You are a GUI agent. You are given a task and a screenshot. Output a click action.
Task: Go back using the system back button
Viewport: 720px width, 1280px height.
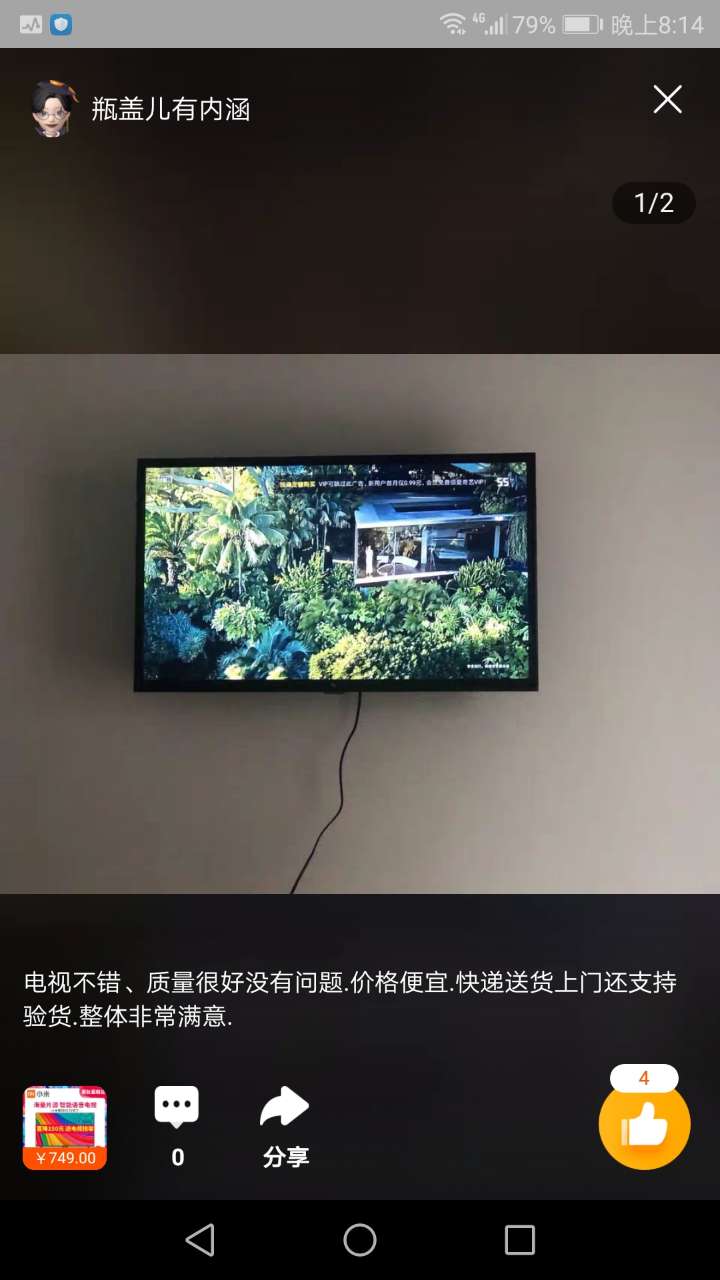pyautogui.click(x=200, y=1240)
